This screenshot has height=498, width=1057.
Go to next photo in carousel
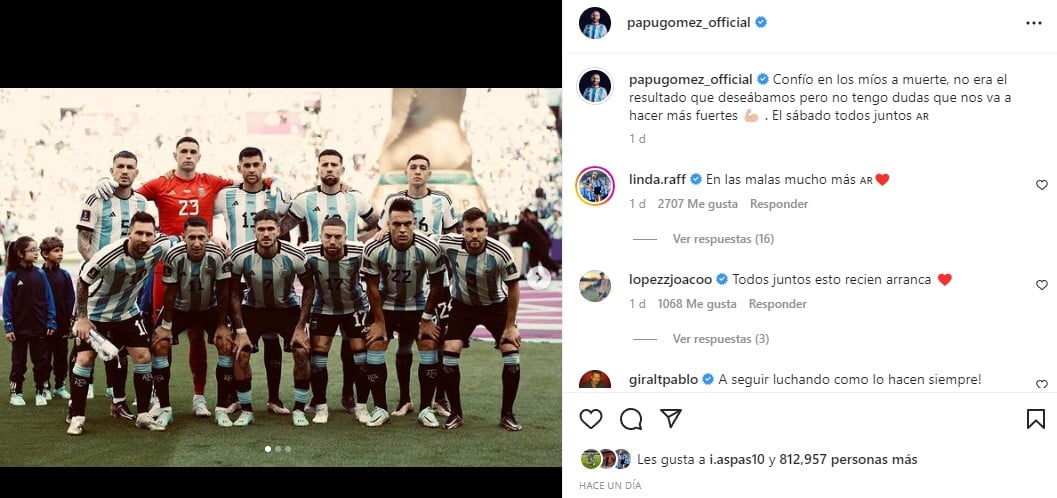coord(540,278)
